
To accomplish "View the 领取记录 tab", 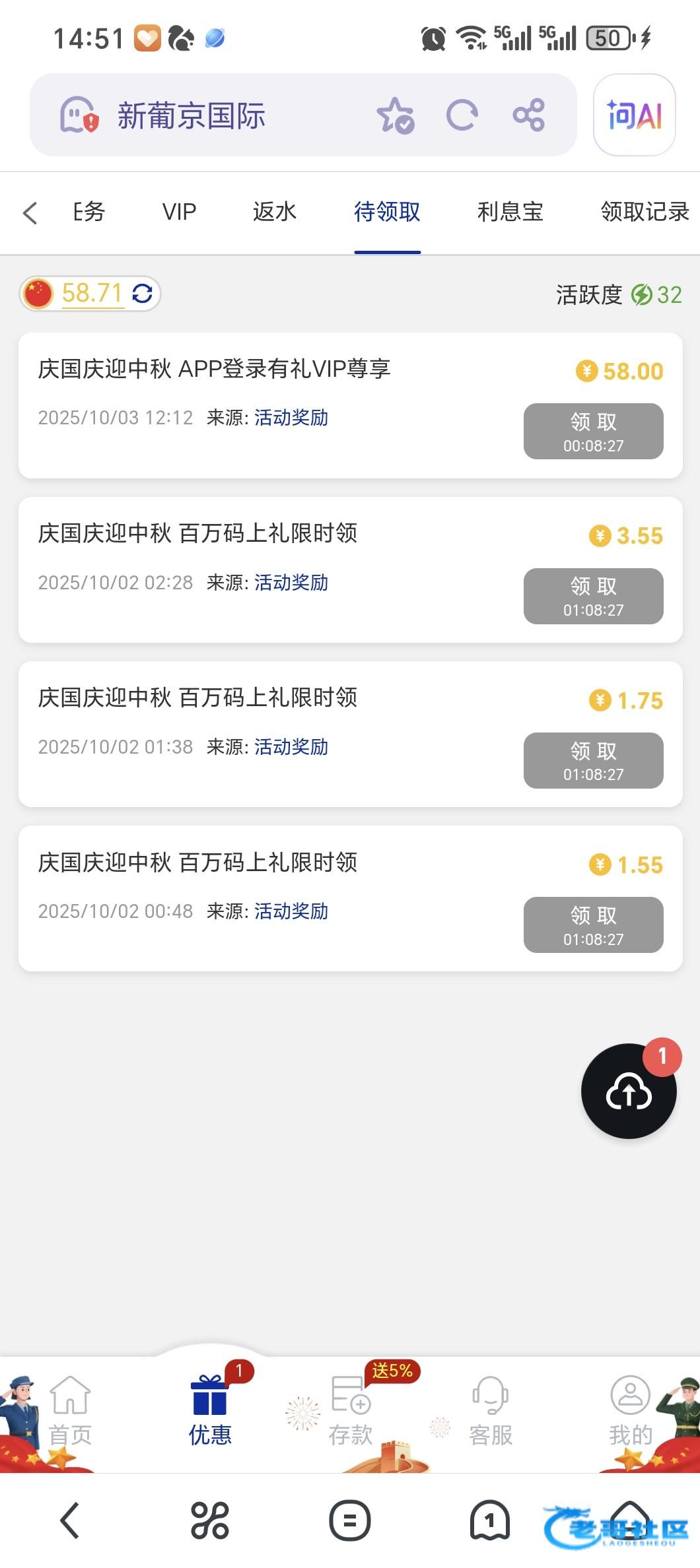I will (645, 212).
